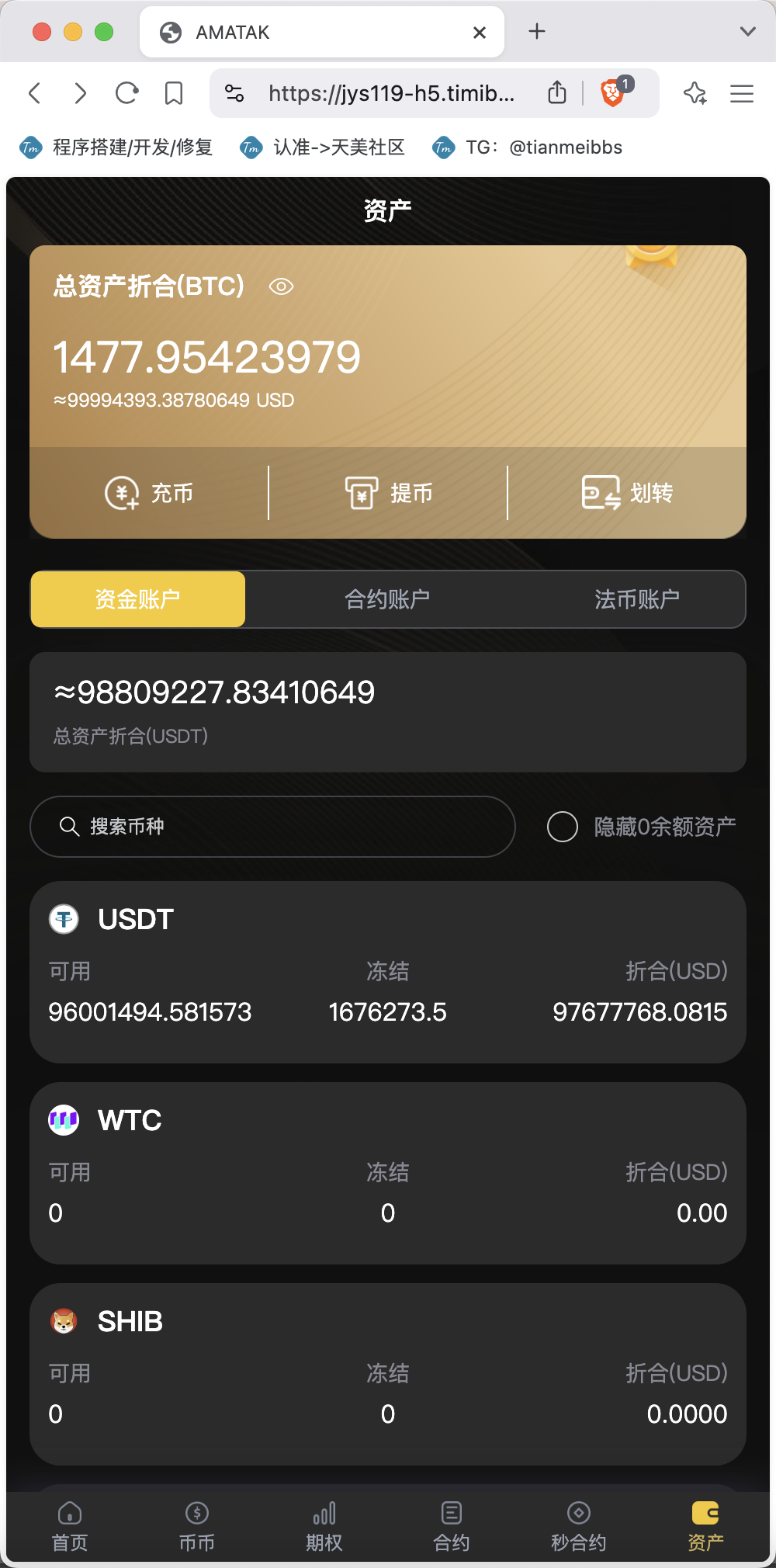Open 提币 withdraw option
Image resolution: width=776 pixels, height=1568 pixels.
point(388,493)
